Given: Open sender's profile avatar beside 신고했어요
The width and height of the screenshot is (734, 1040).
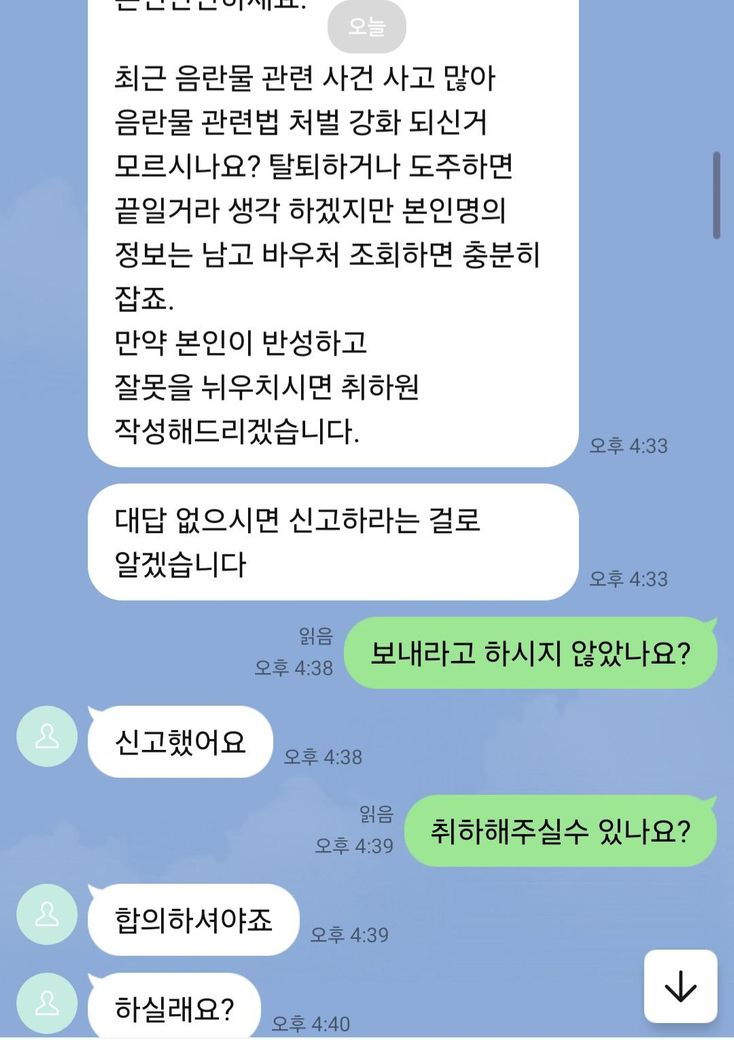Looking at the screenshot, I should [47, 737].
